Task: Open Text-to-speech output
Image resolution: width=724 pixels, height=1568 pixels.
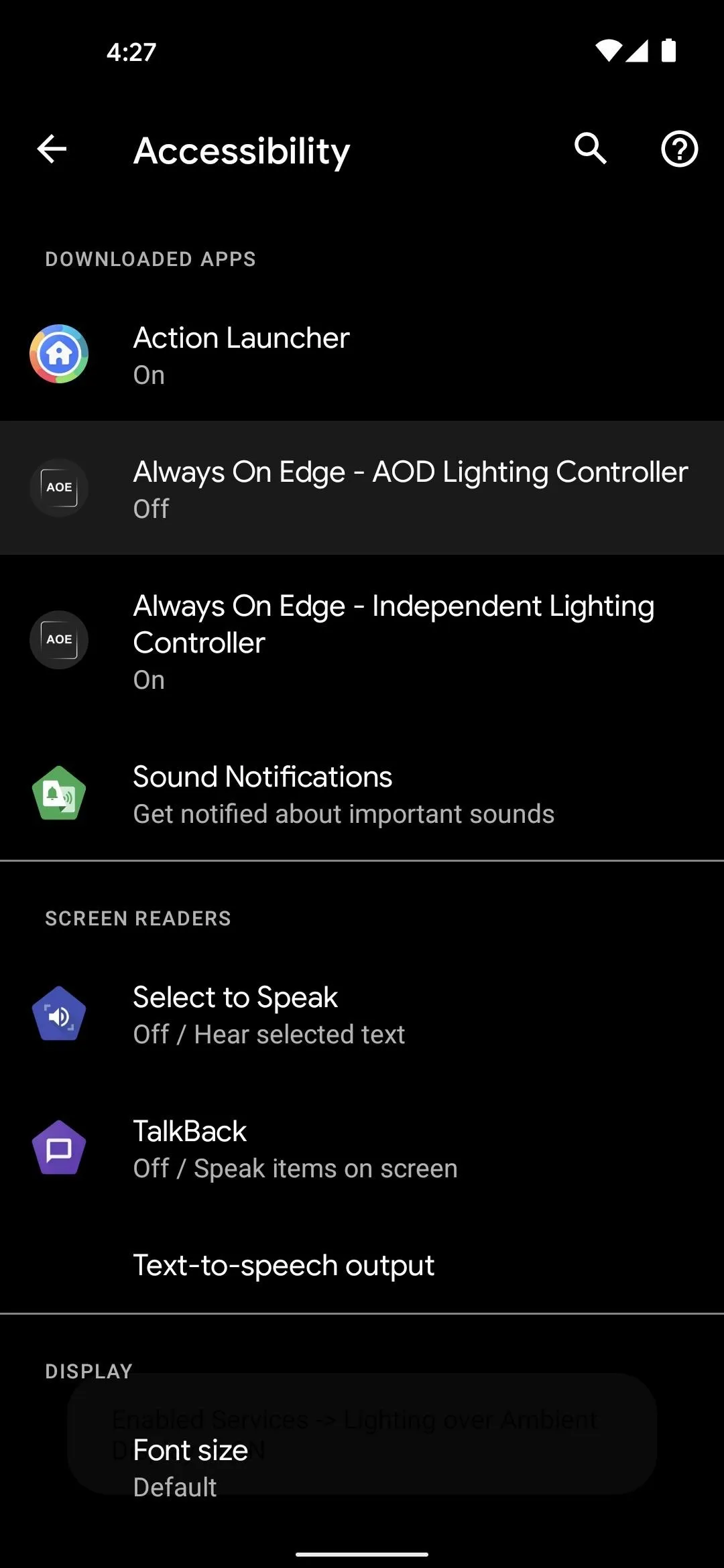Action: [362, 1265]
